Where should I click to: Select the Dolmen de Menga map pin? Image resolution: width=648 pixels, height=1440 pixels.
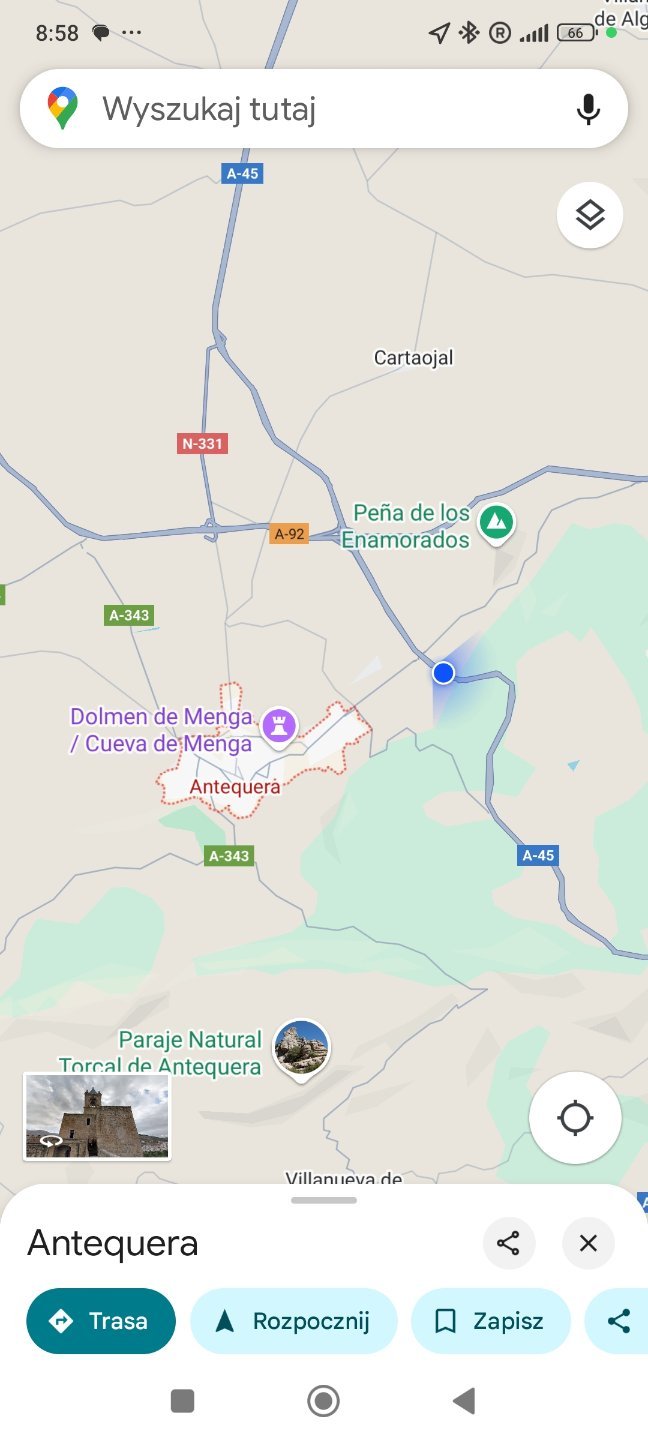[279, 725]
